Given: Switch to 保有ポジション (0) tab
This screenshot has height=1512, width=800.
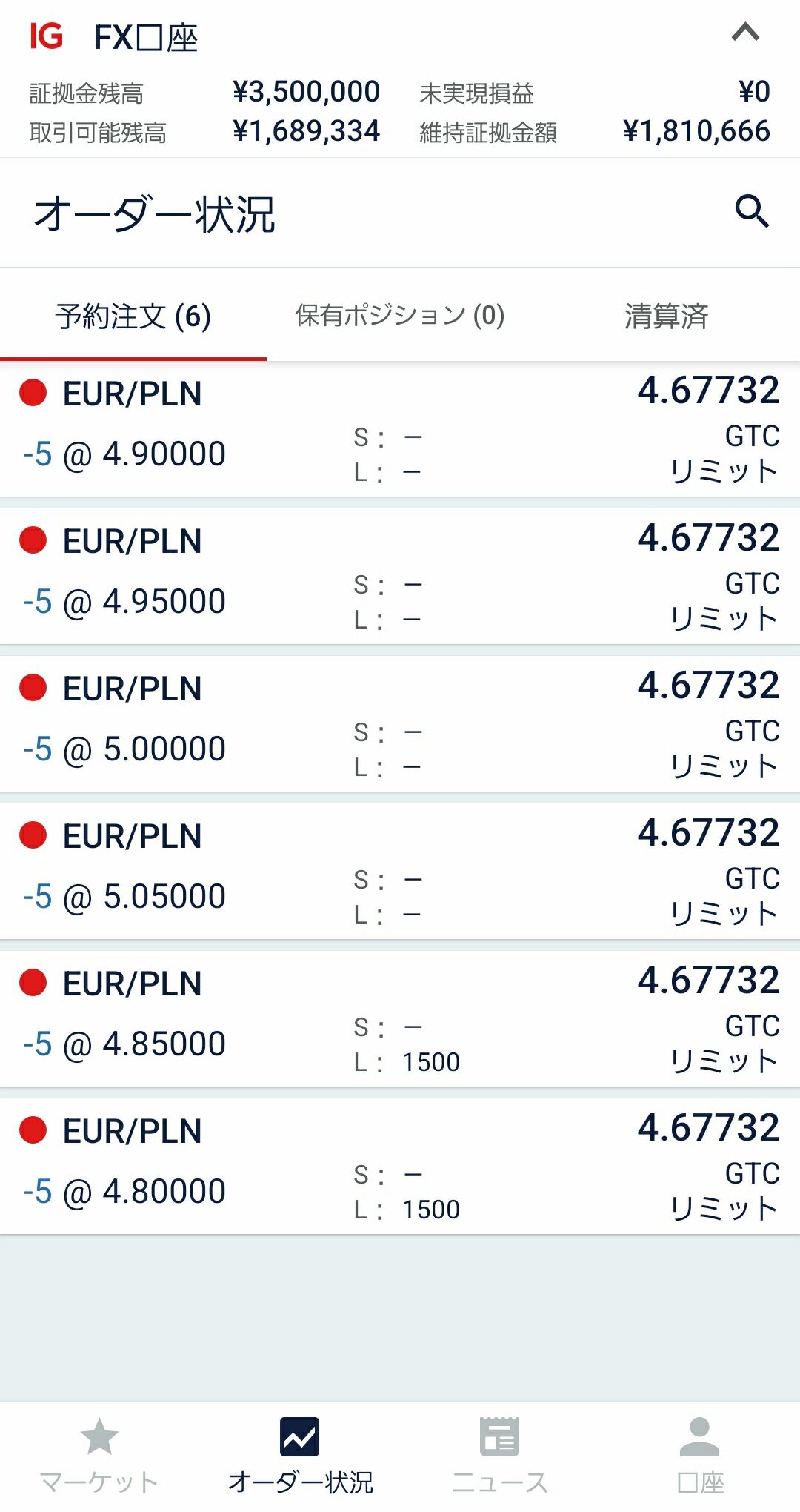Looking at the screenshot, I should click(400, 316).
